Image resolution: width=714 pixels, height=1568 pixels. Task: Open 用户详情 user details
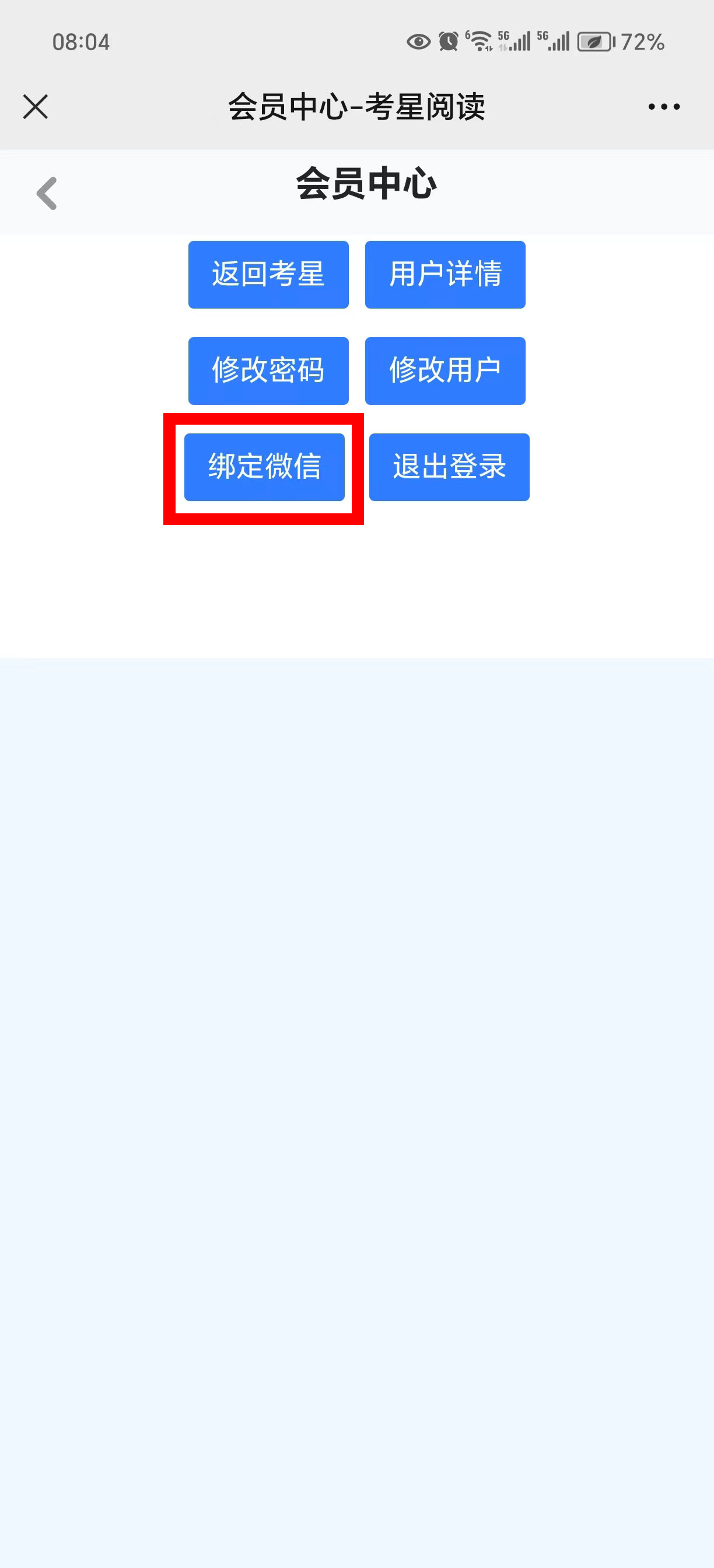pos(445,275)
